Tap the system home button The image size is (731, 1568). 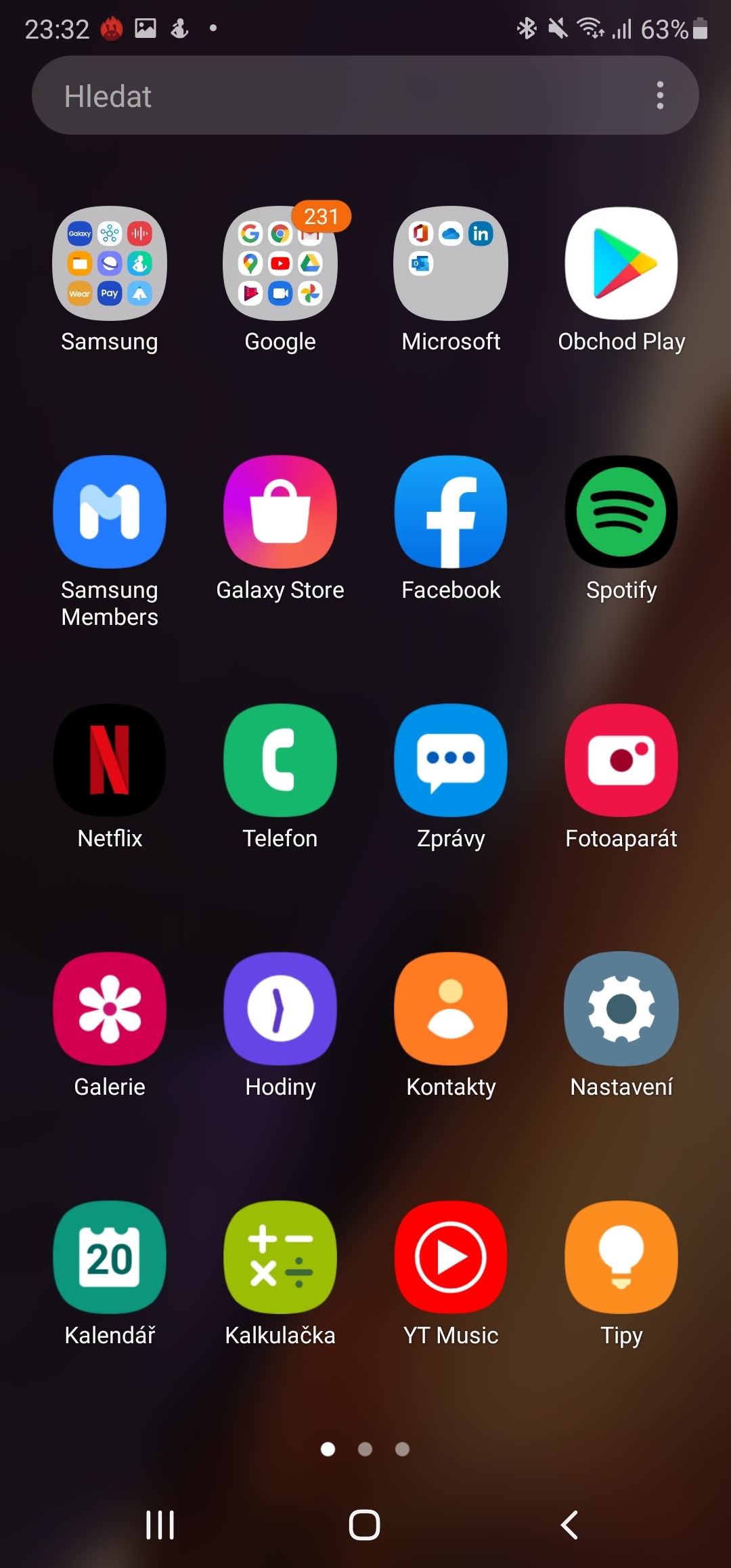click(364, 1525)
